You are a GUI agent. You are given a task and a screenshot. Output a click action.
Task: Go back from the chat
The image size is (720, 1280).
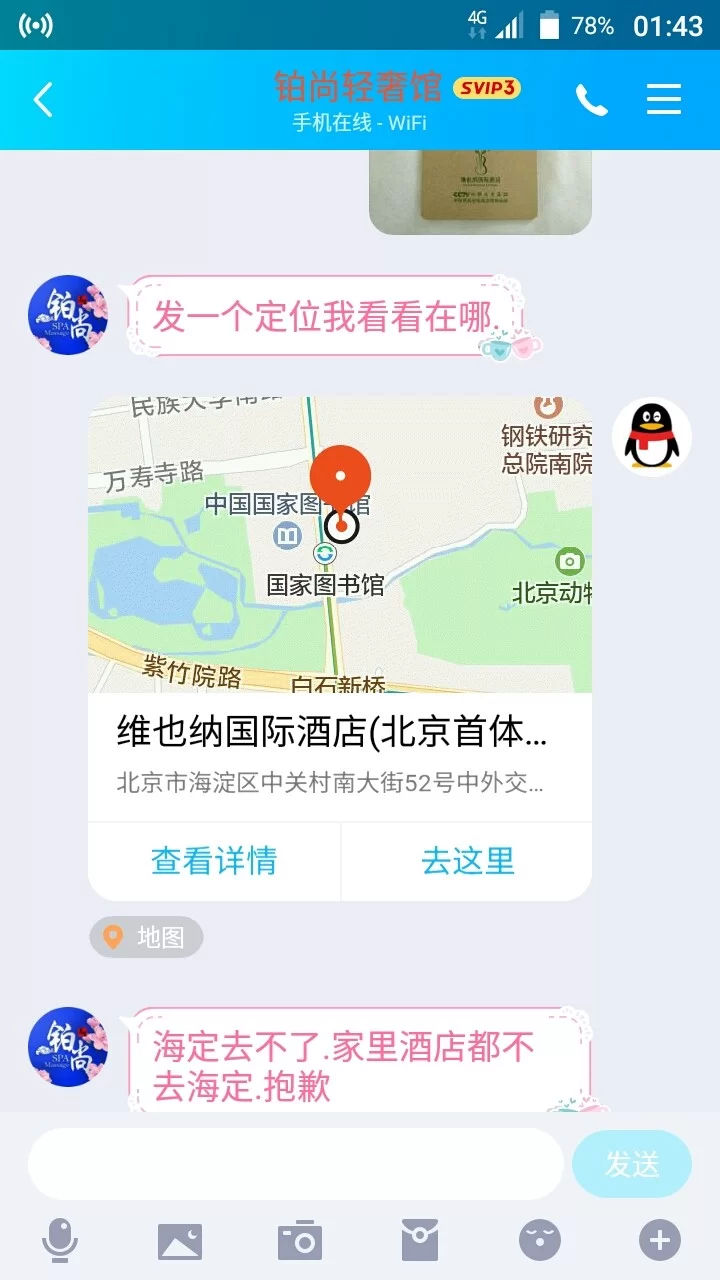click(x=42, y=100)
